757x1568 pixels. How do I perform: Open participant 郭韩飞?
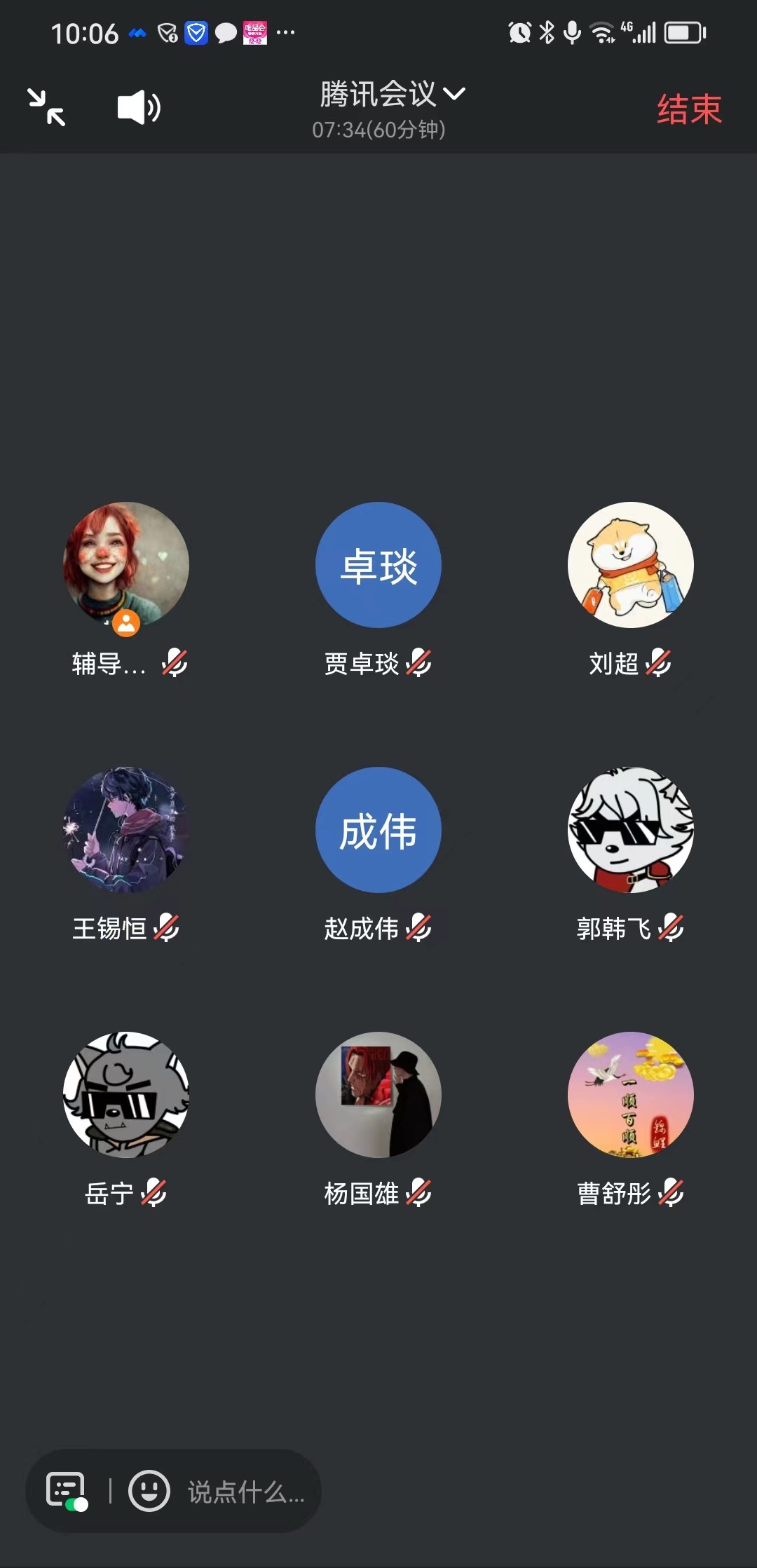[x=631, y=830]
